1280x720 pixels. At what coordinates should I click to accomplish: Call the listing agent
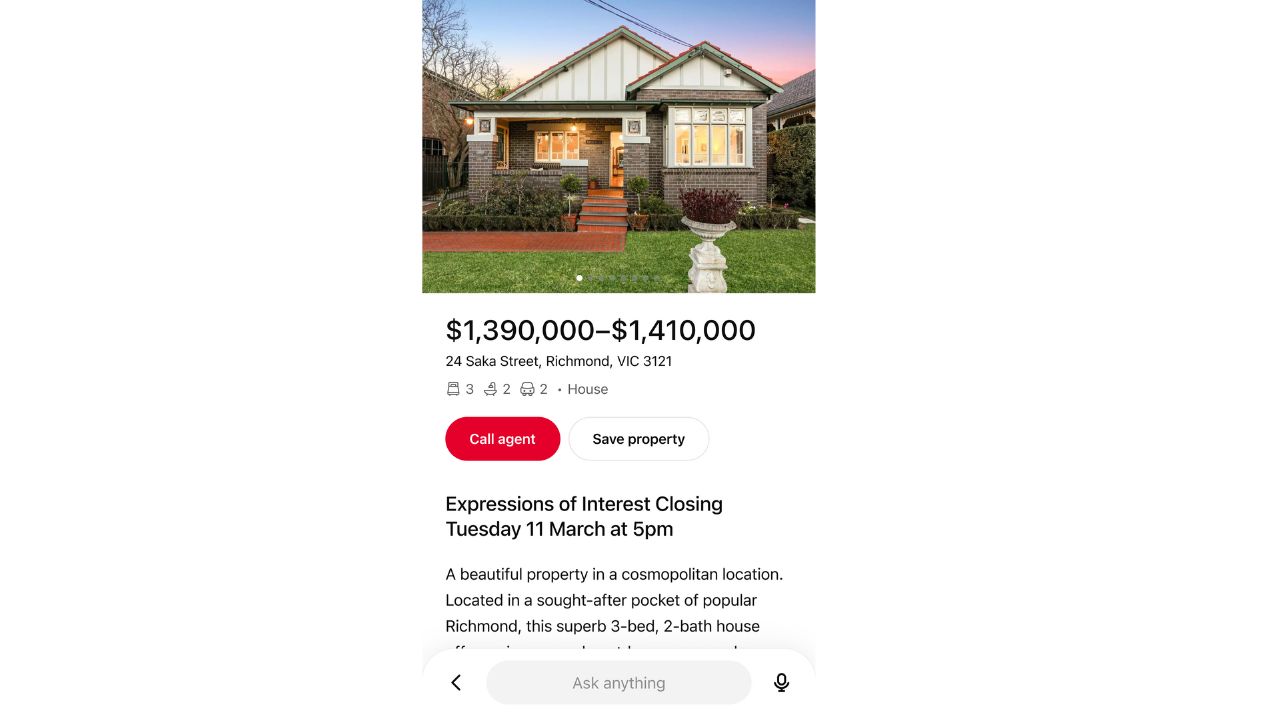[502, 439]
